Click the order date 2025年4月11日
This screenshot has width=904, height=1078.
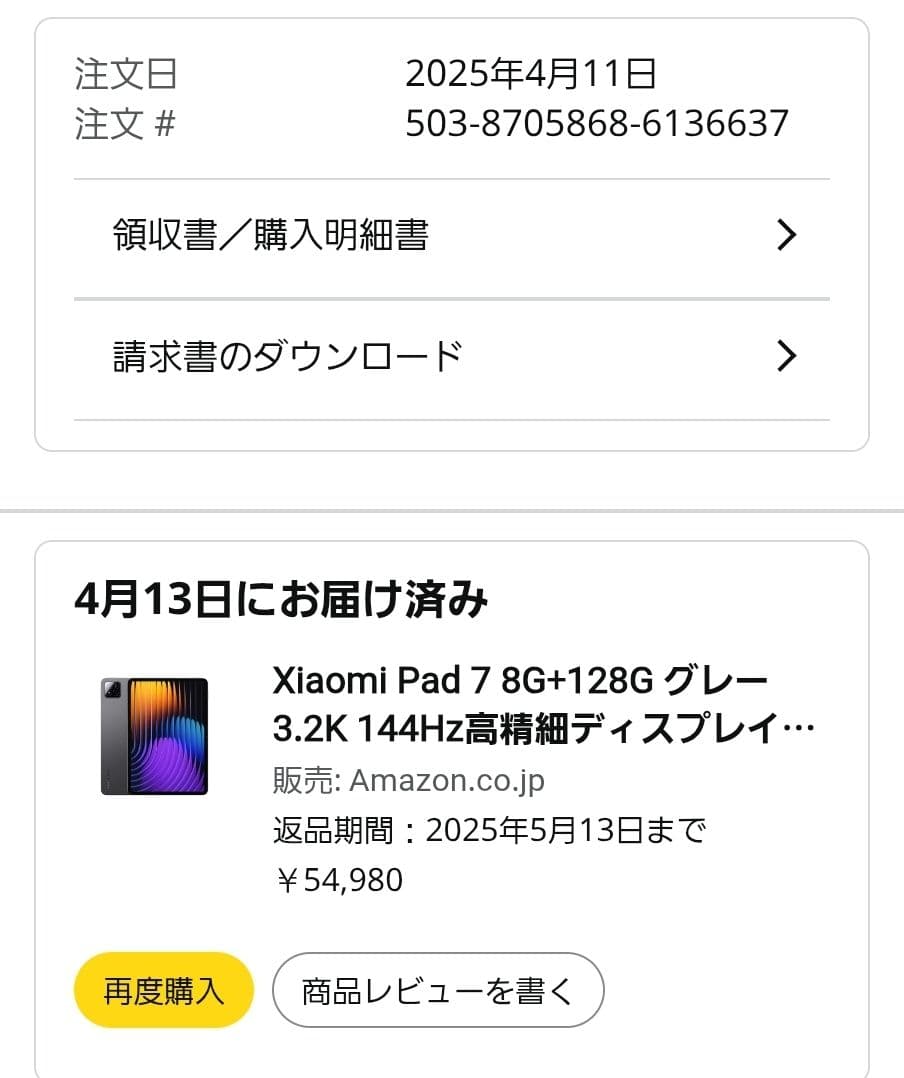533,72
